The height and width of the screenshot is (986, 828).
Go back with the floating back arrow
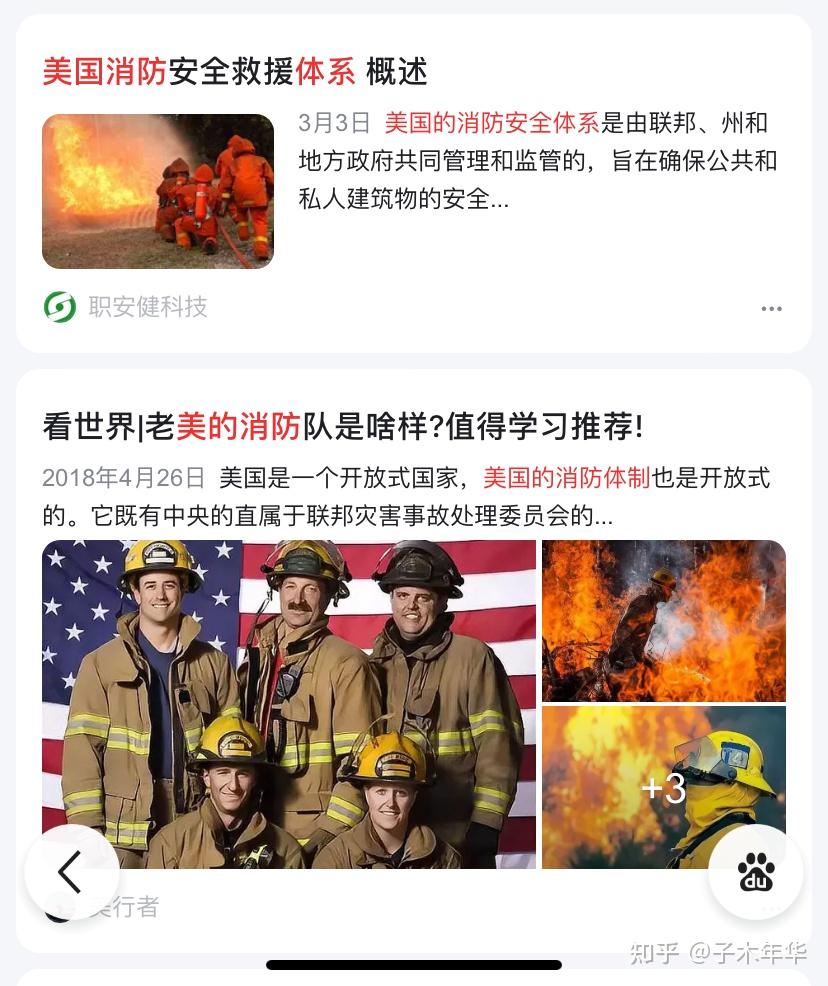(x=71, y=872)
